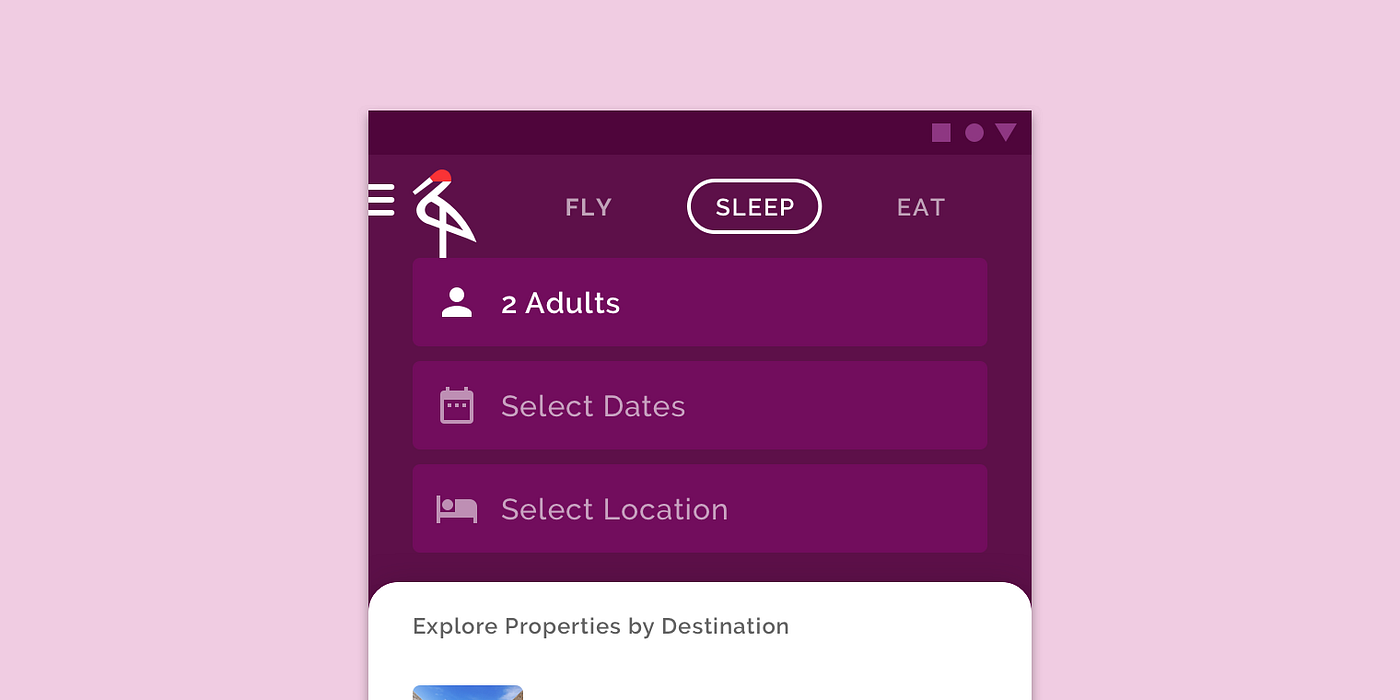
Task: Open the hamburger drawer menu
Action: coord(381,199)
